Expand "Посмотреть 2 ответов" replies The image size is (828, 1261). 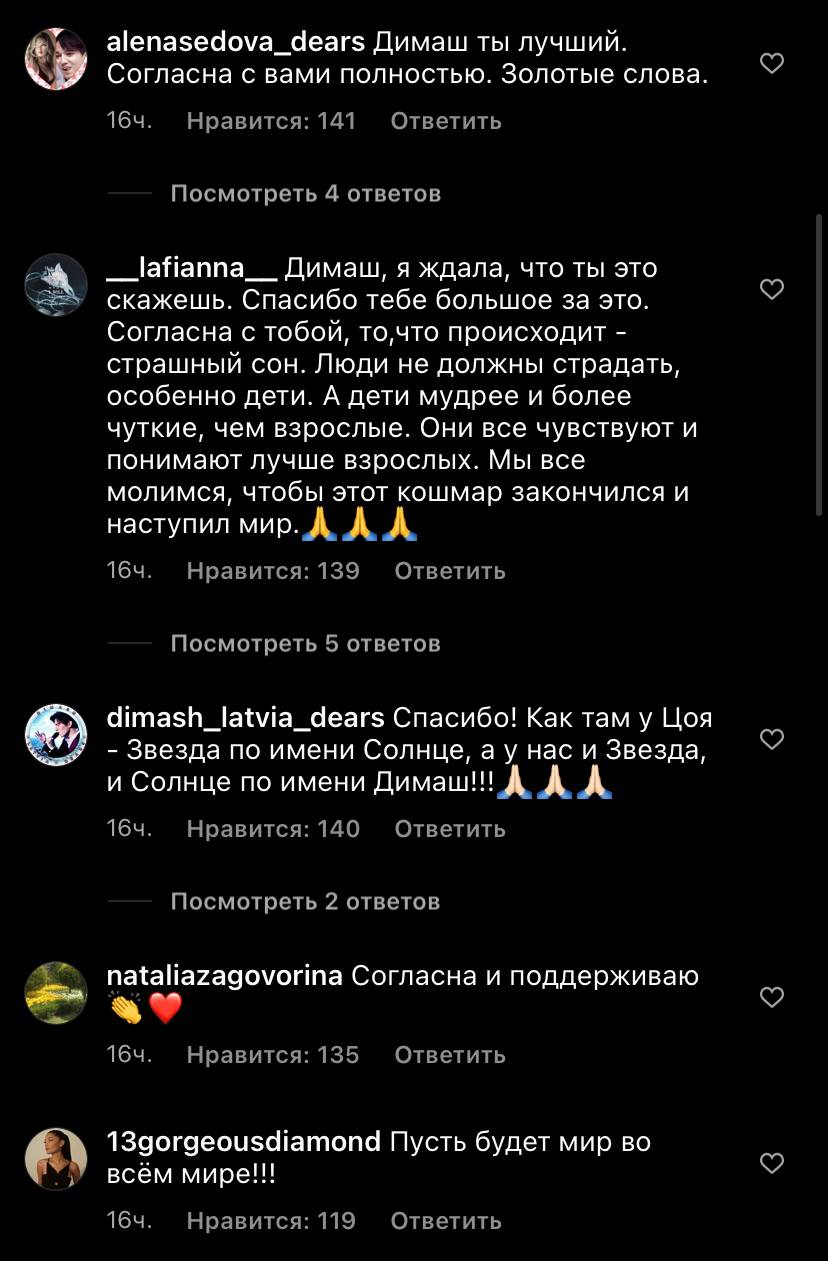(x=305, y=901)
